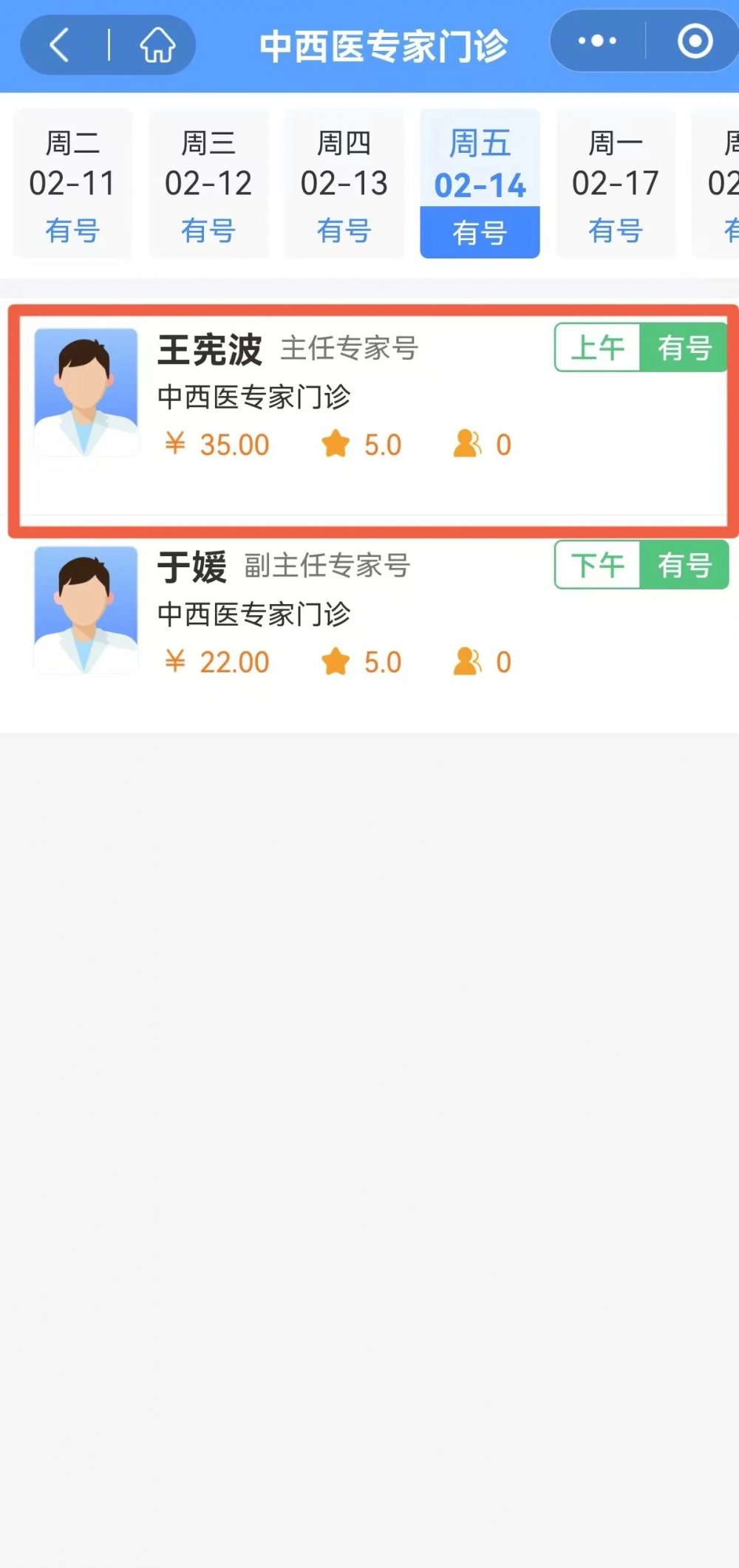Switch to the 周三 02-12 date
The image size is (739, 1568).
pos(208,184)
